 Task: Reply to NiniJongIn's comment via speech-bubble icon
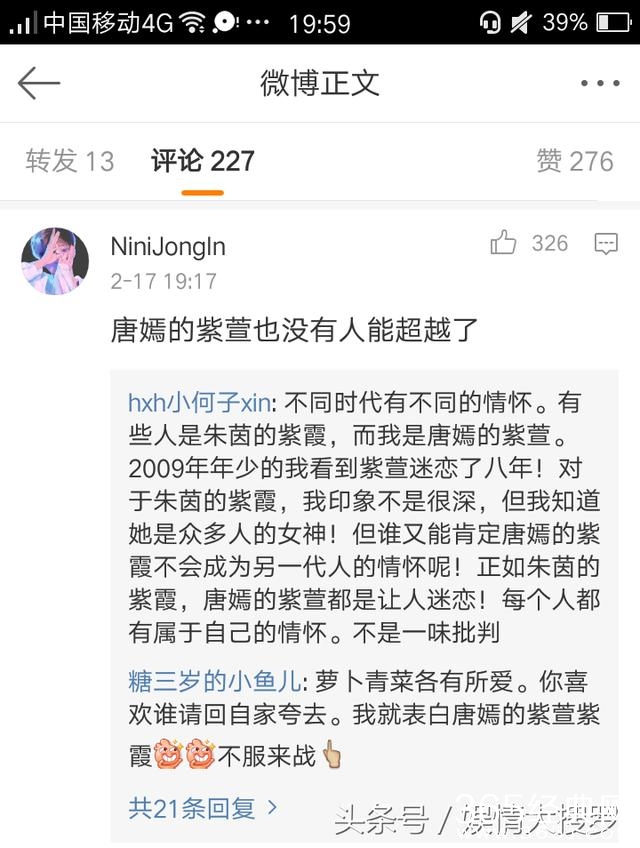coord(605,243)
